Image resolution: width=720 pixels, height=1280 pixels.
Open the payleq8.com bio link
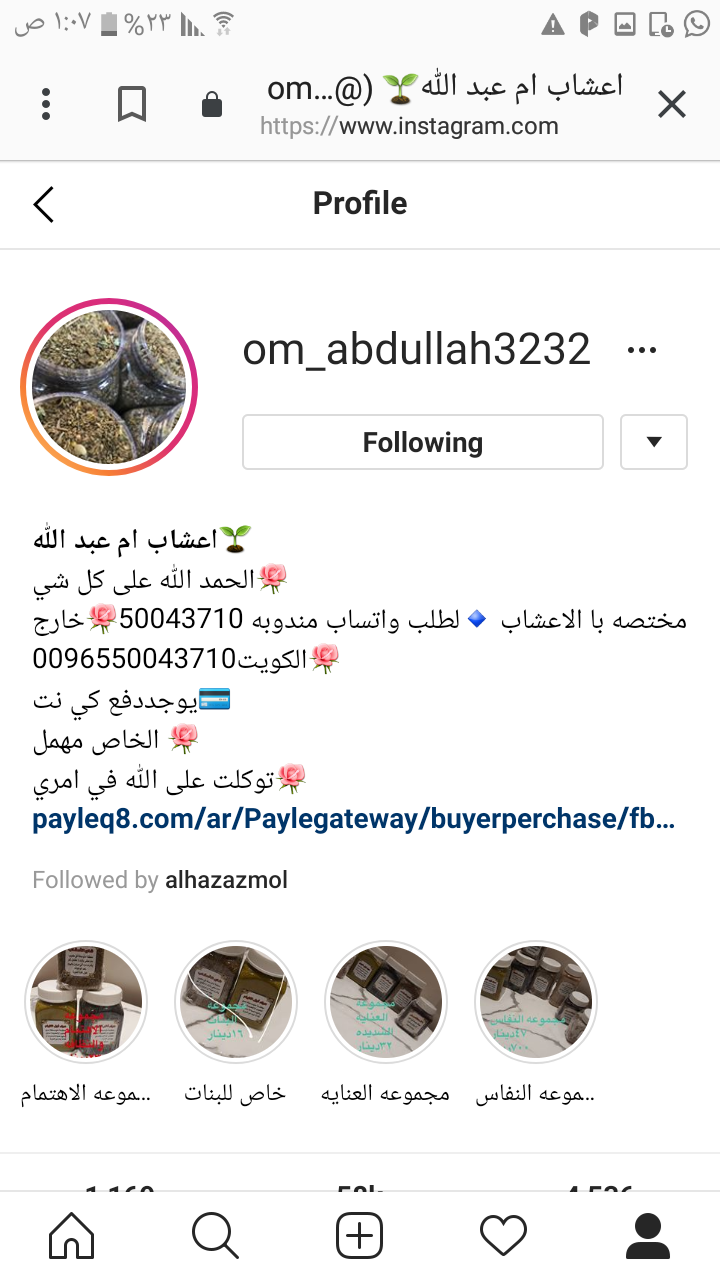pos(353,820)
